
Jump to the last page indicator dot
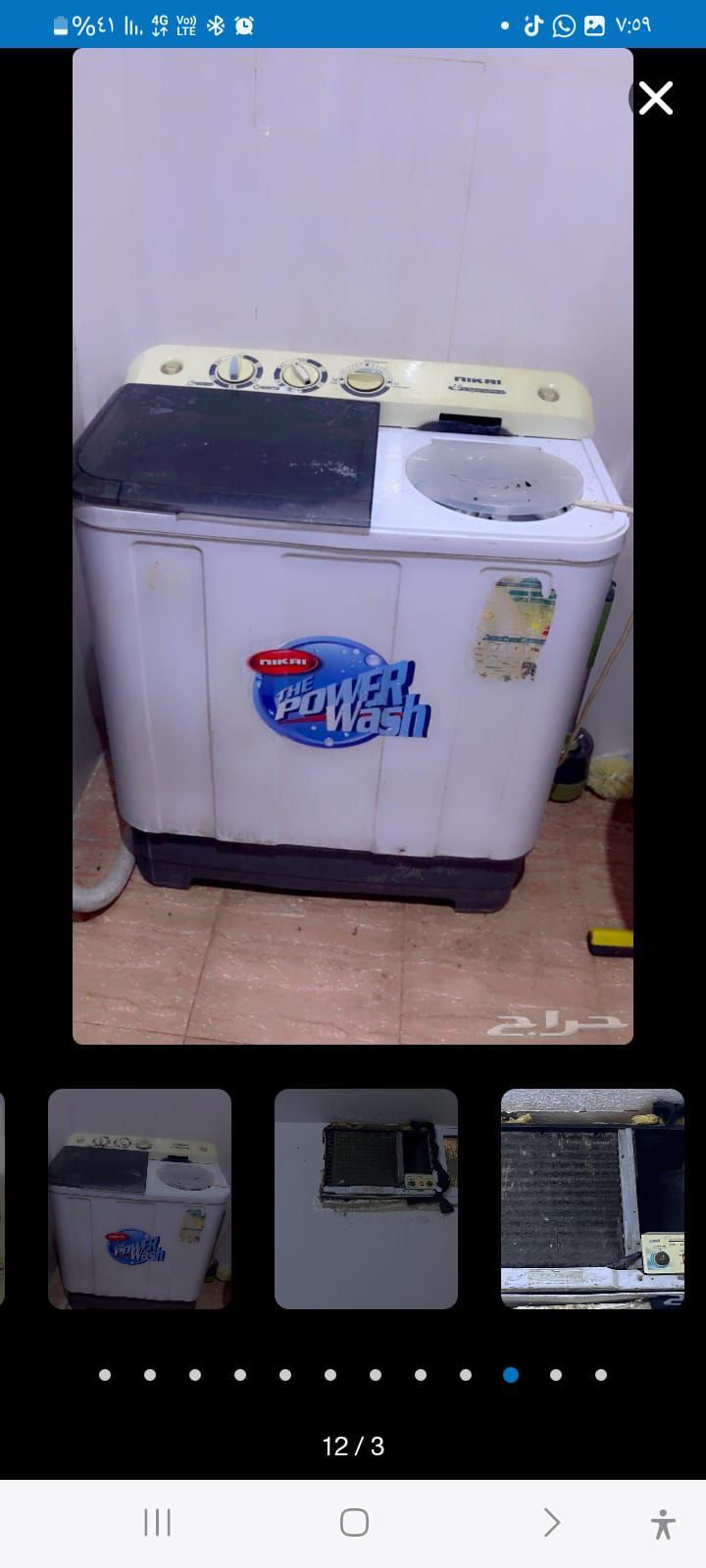tap(601, 1375)
